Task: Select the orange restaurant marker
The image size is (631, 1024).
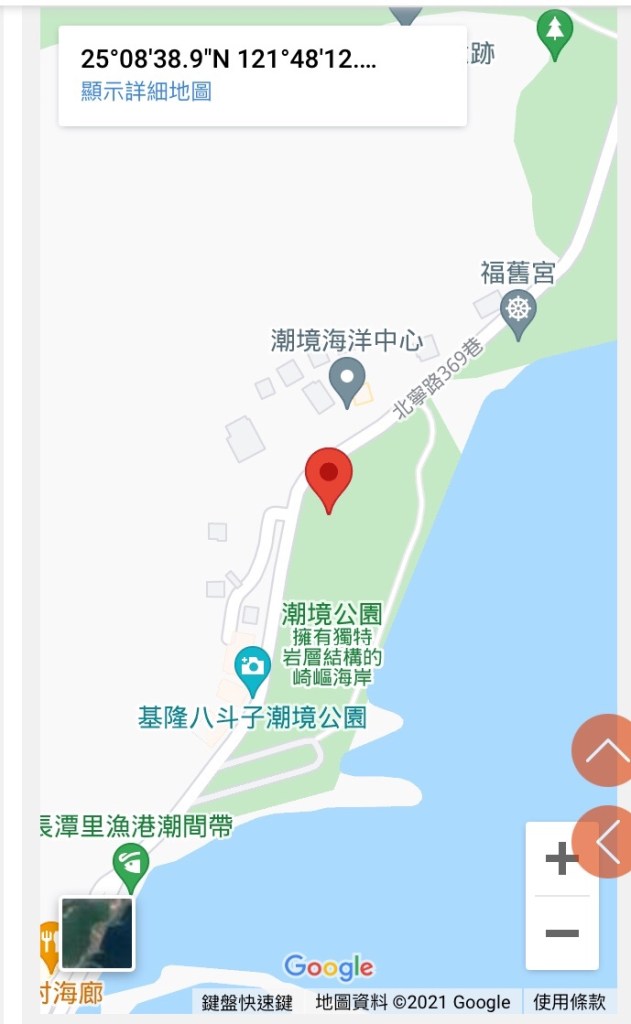Action: tap(49, 945)
